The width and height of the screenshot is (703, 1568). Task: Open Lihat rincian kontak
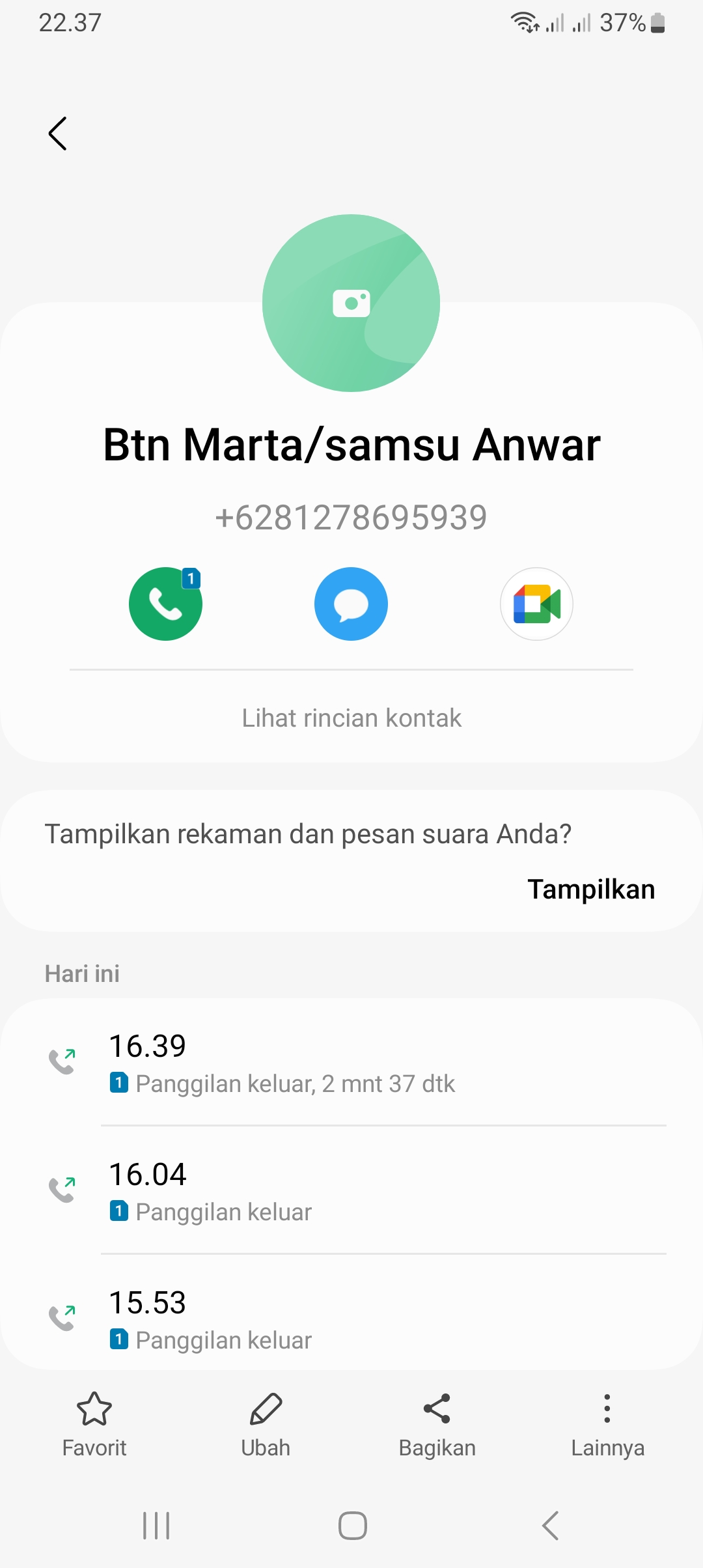(x=351, y=718)
